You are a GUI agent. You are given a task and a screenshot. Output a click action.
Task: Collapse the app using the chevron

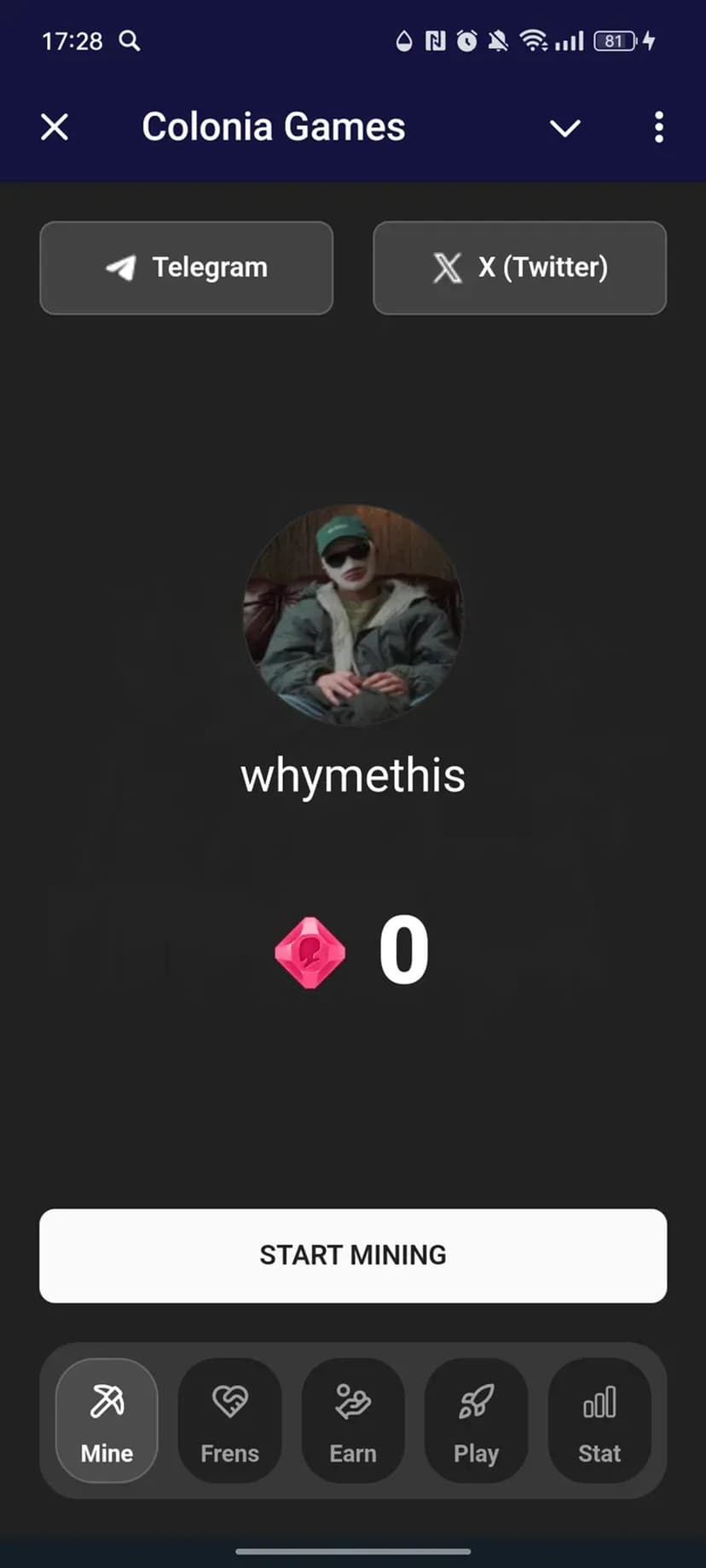(564, 128)
